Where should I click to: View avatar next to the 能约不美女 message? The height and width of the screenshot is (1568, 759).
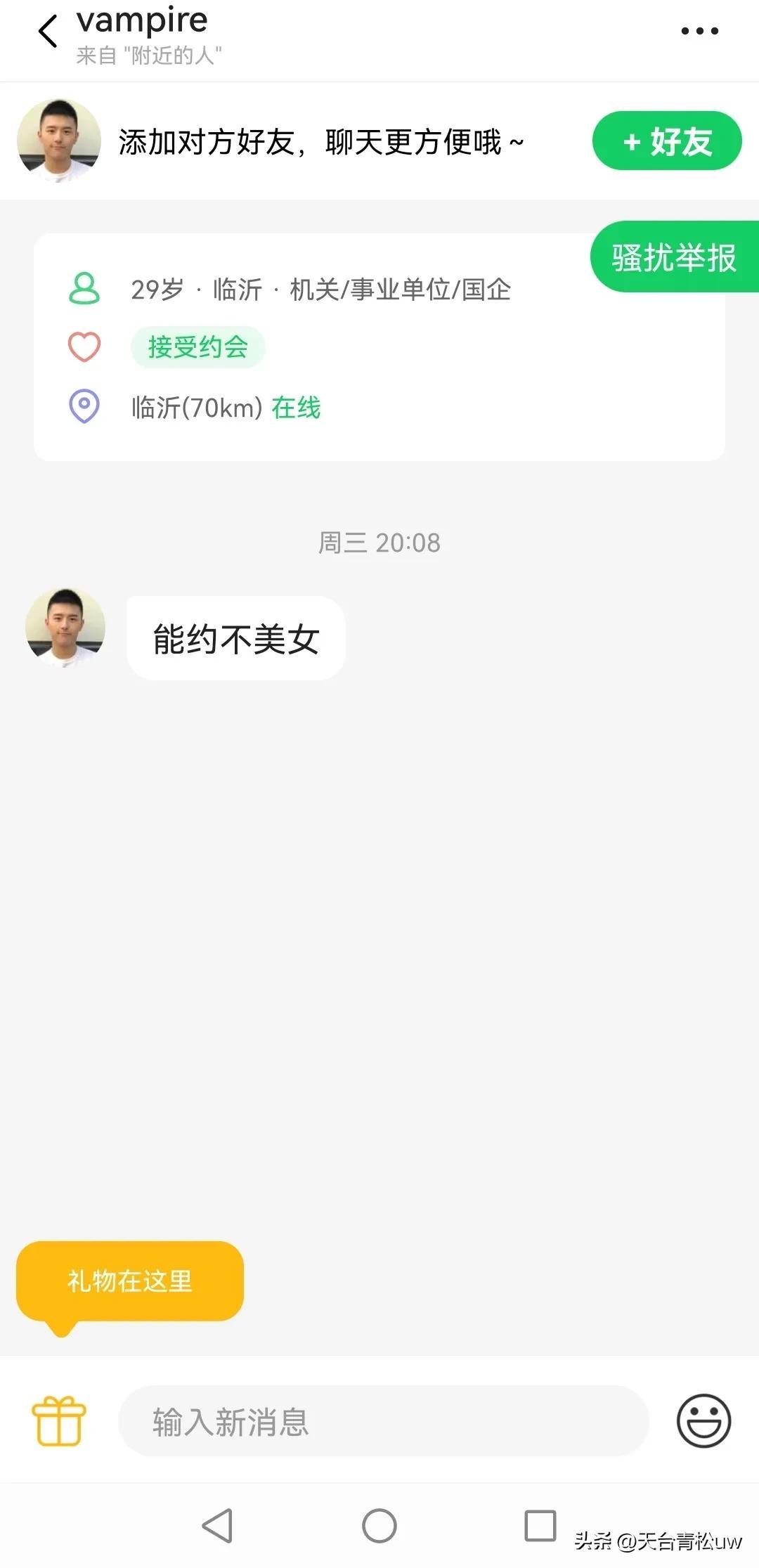tap(65, 628)
